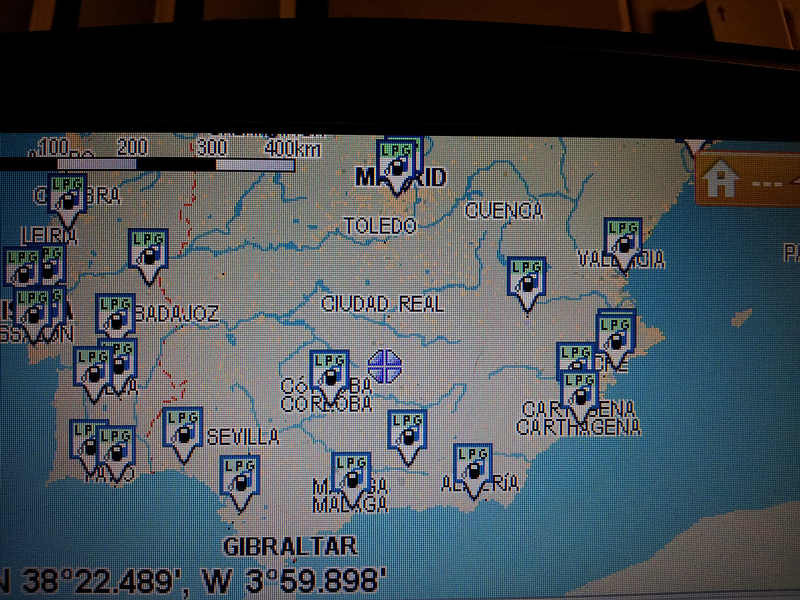Select the LPG marker at Madrid

click(x=400, y=165)
